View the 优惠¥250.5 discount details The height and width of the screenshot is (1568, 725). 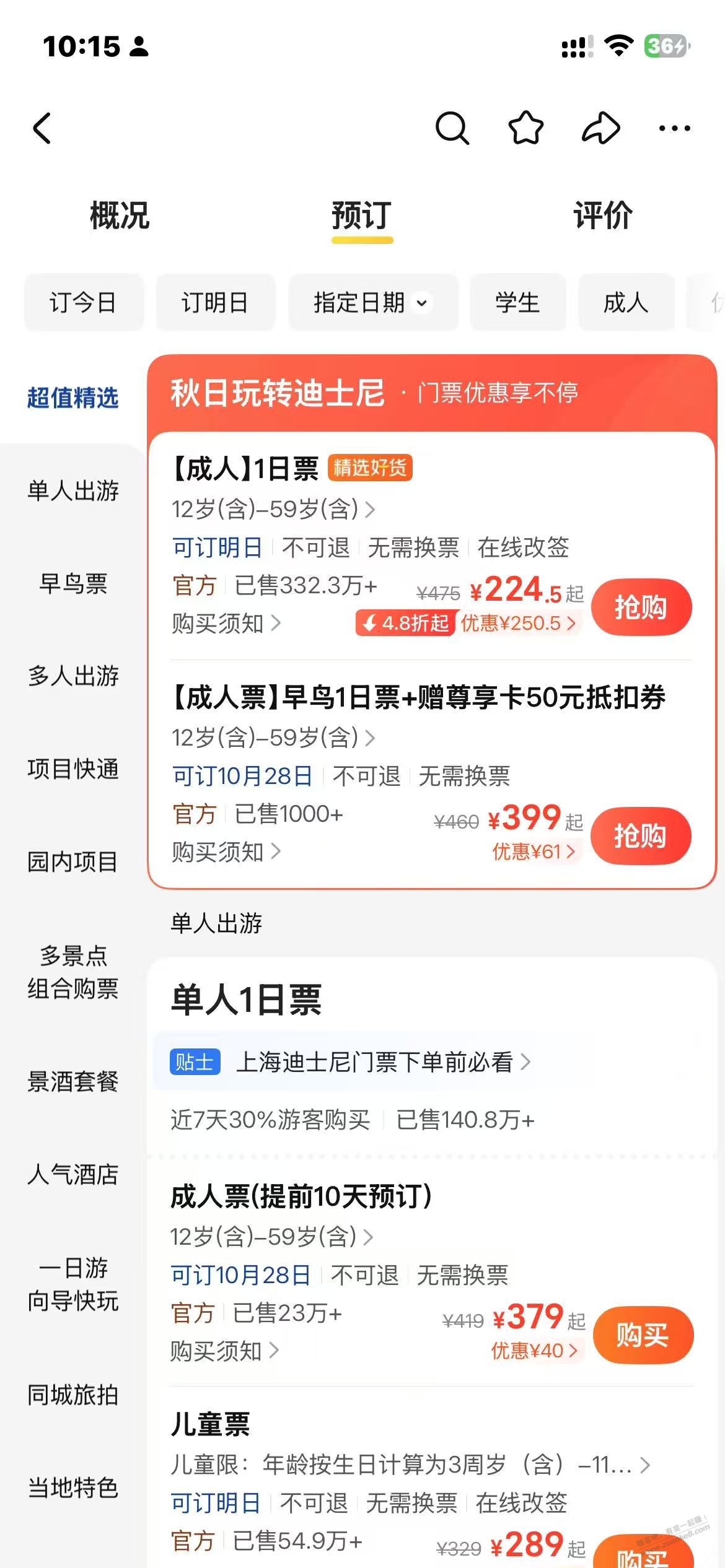click(x=518, y=623)
